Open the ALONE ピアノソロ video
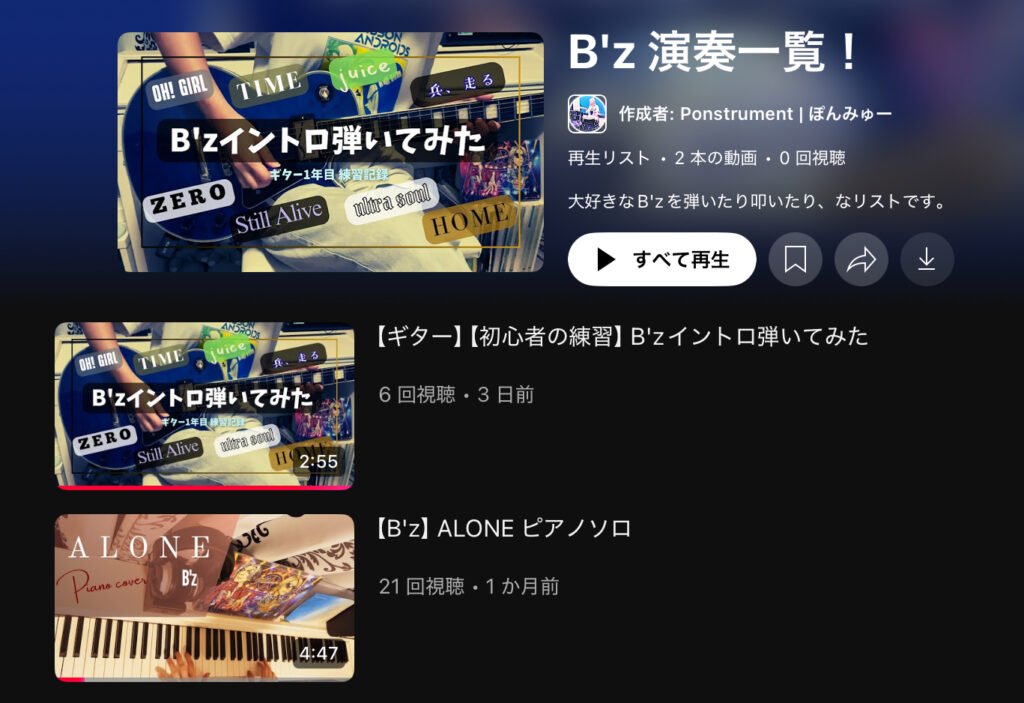 coord(204,597)
